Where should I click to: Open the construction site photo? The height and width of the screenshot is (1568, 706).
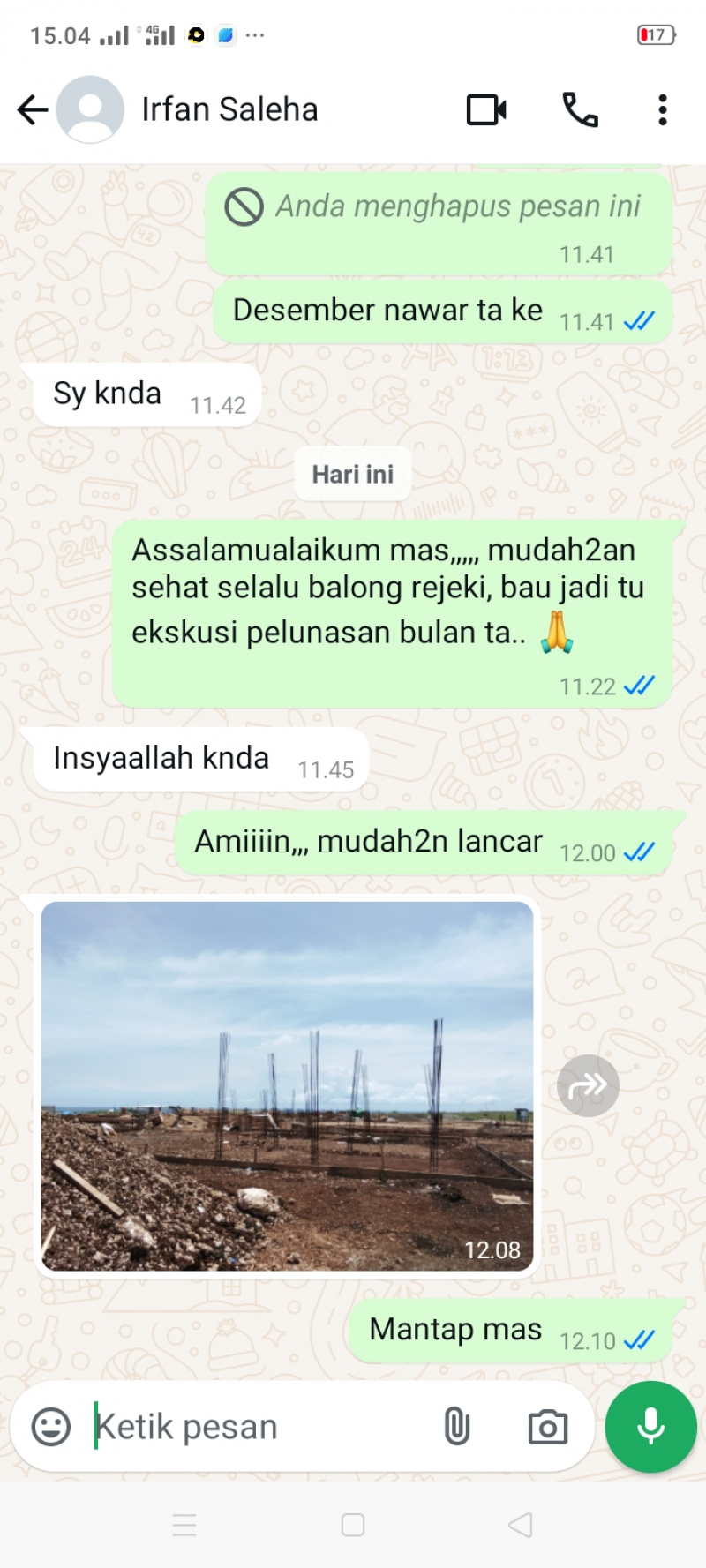coord(287,1085)
